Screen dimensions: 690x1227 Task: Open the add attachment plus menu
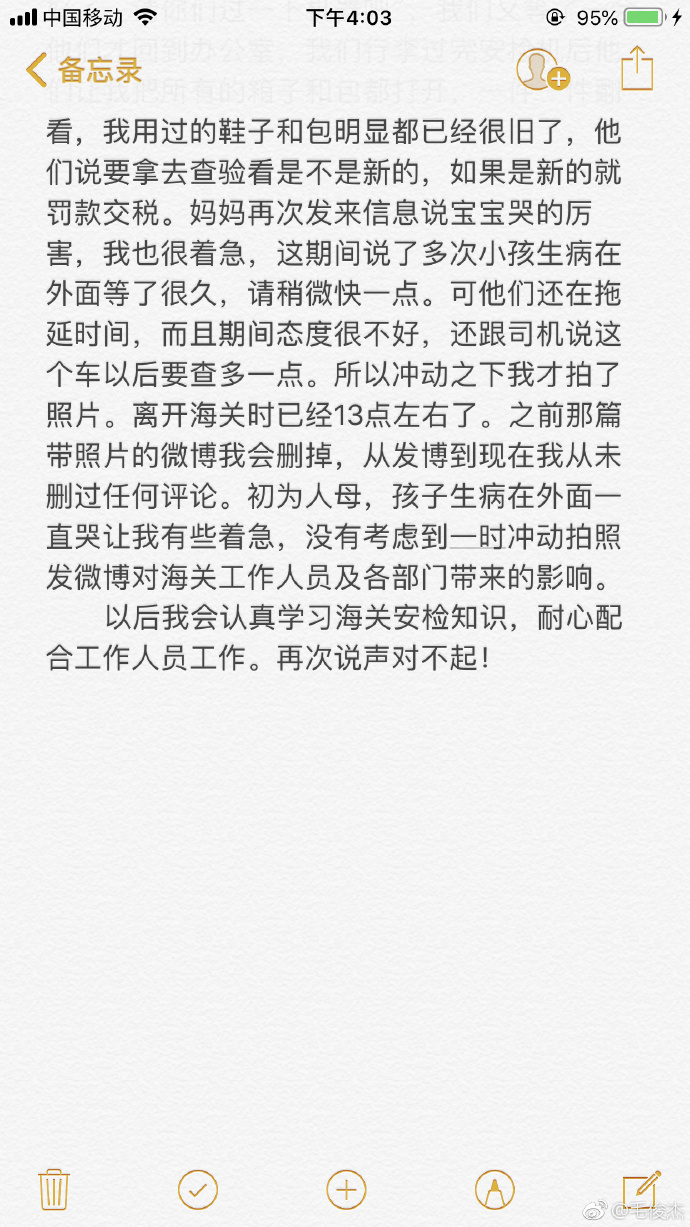point(346,1189)
